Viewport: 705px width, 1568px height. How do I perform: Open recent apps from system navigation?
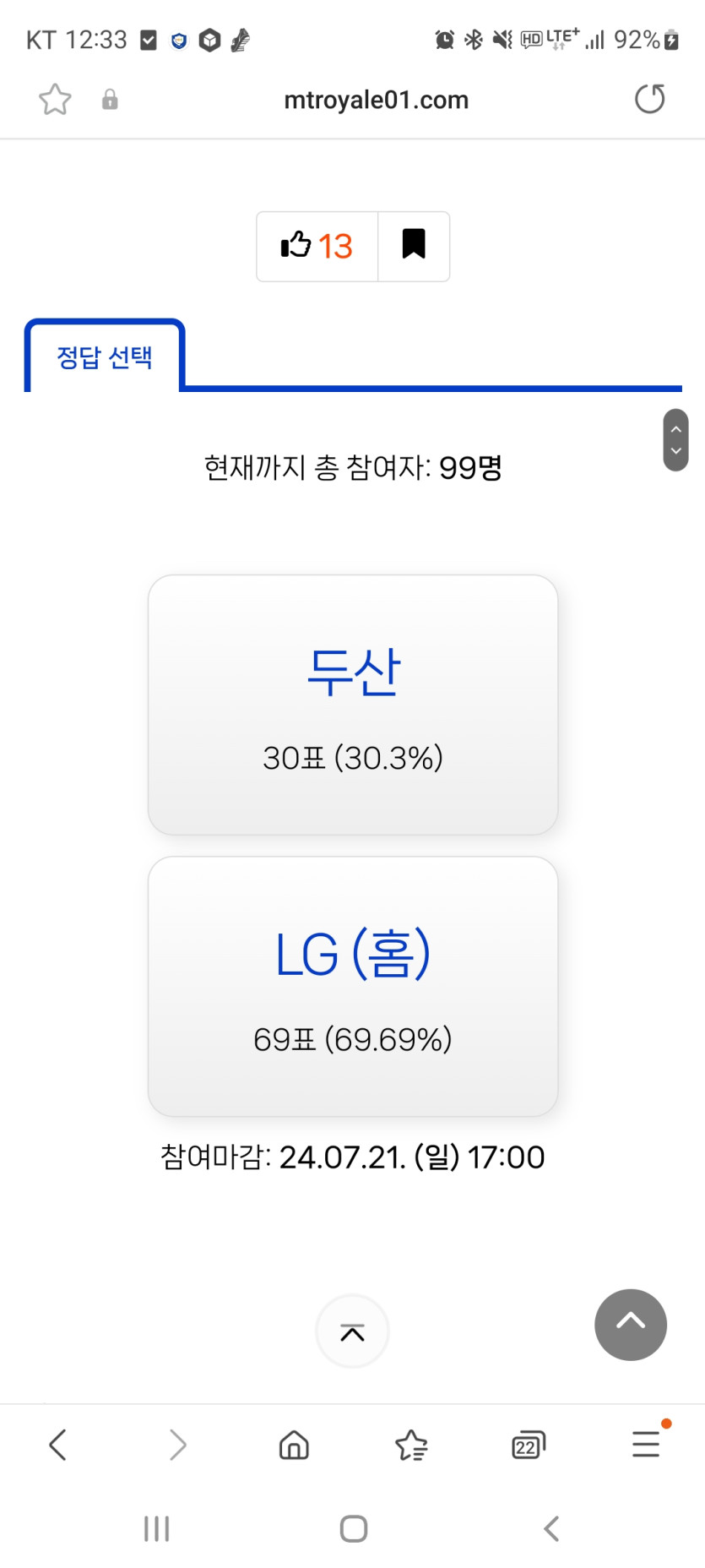click(156, 1528)
